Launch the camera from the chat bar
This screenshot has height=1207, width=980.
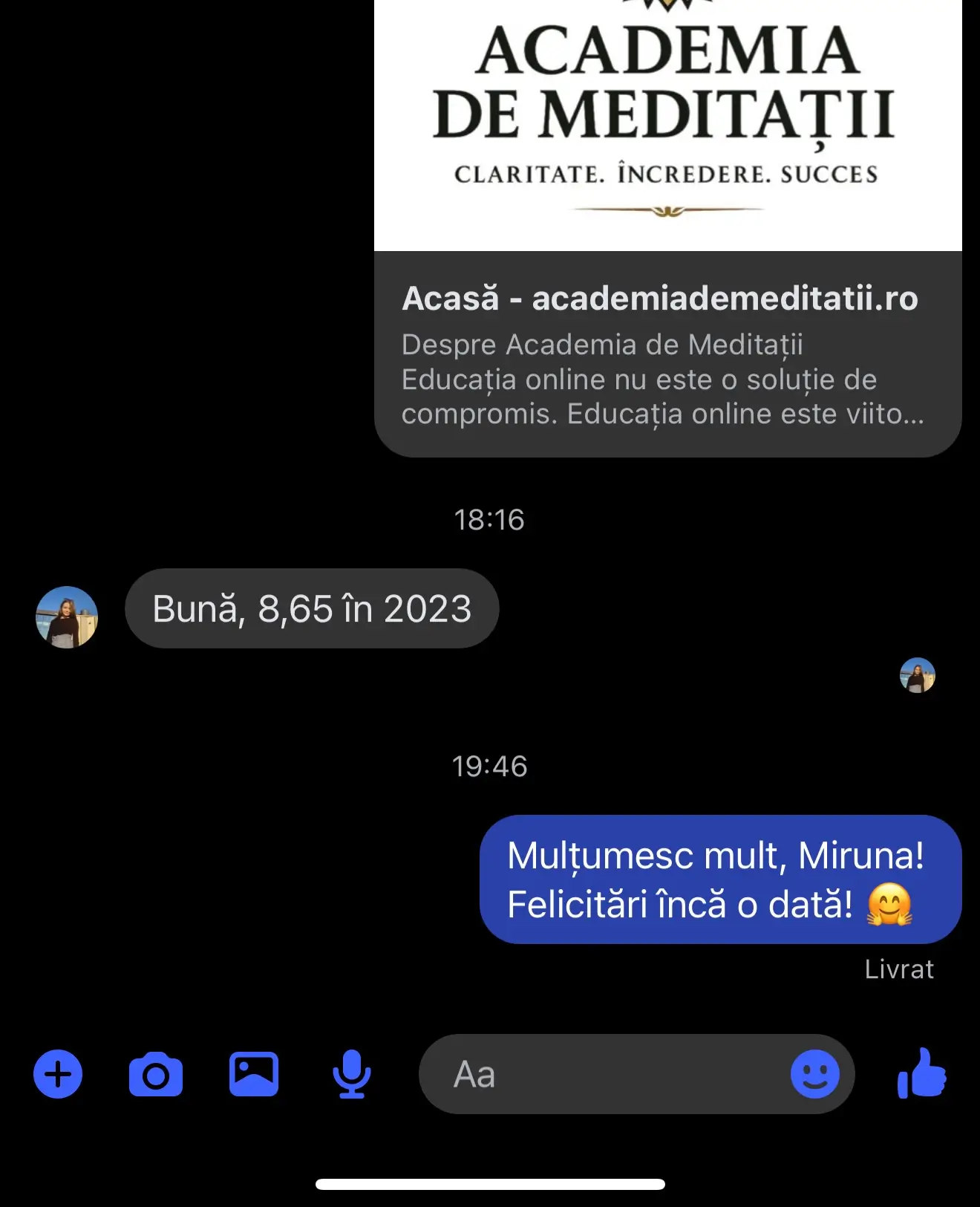click(156, 1074)
